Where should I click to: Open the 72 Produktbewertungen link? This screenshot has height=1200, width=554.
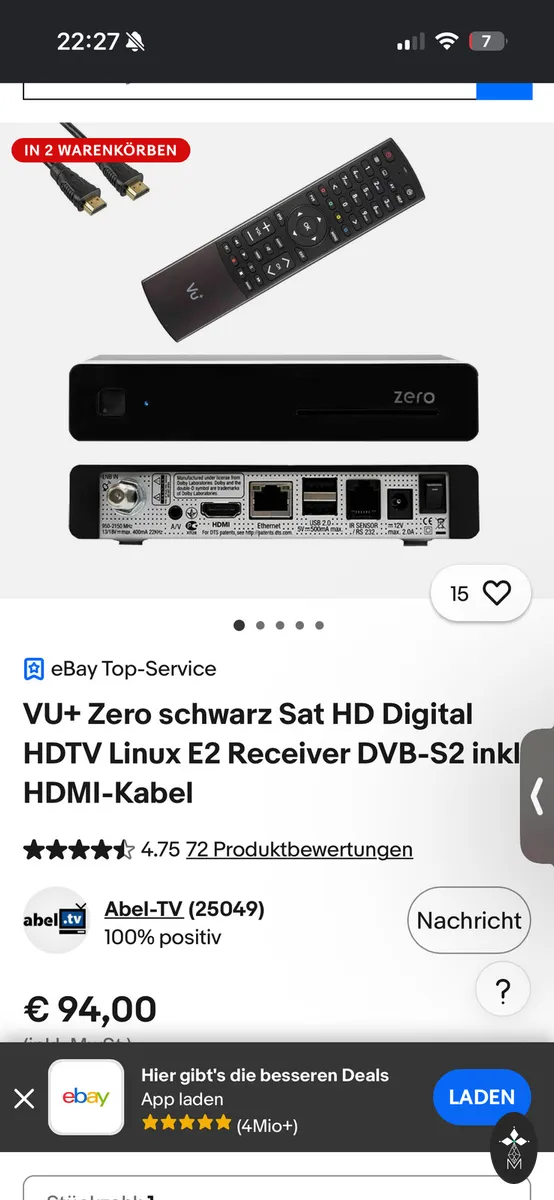(299, 849)
